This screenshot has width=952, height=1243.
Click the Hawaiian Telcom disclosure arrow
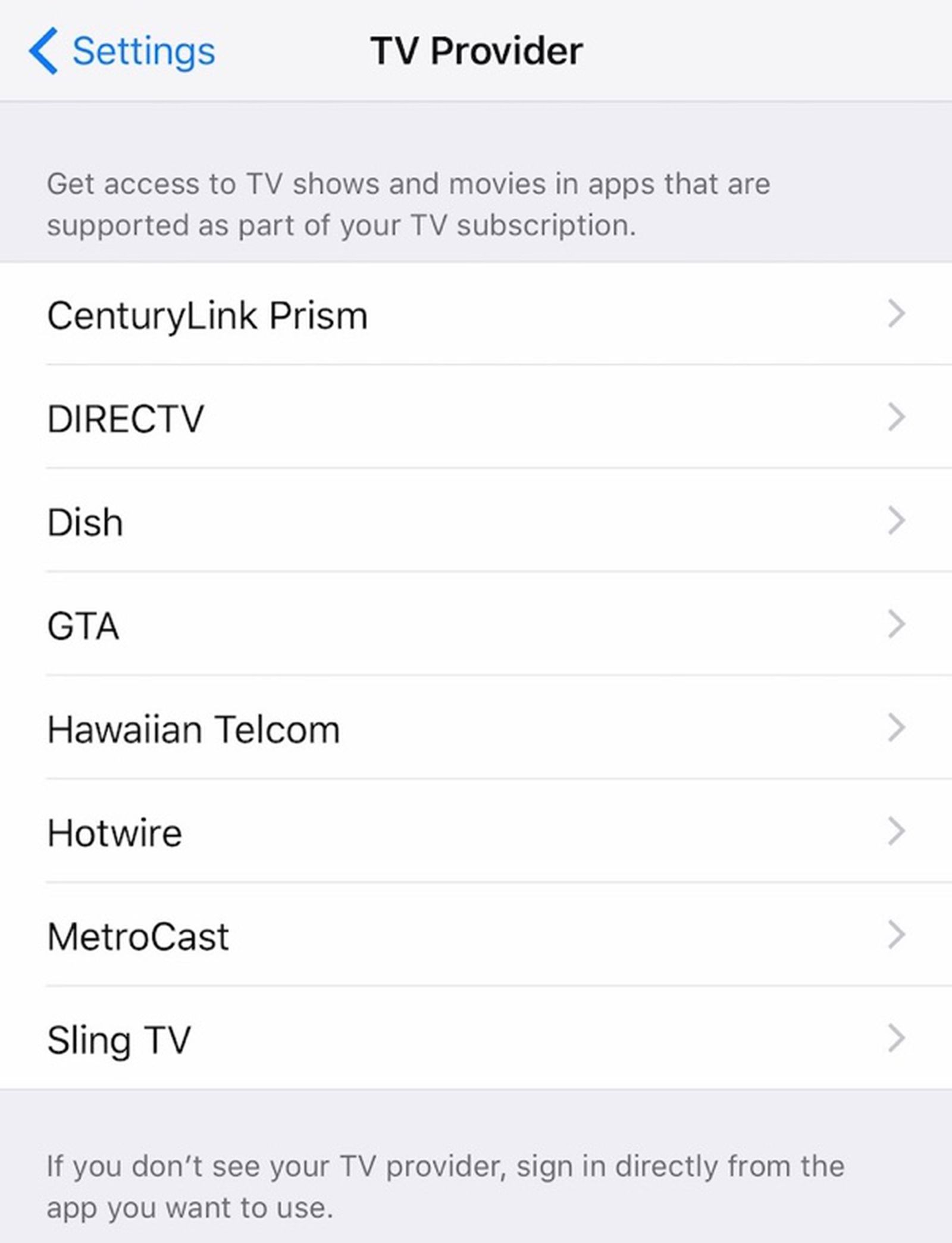click(x=897, y=728)
